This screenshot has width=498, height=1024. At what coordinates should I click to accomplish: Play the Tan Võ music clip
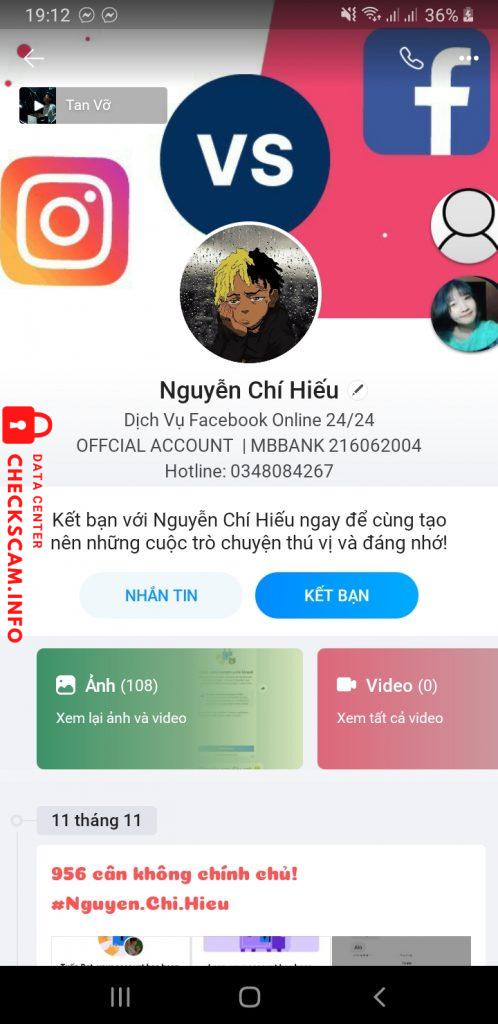93,105
